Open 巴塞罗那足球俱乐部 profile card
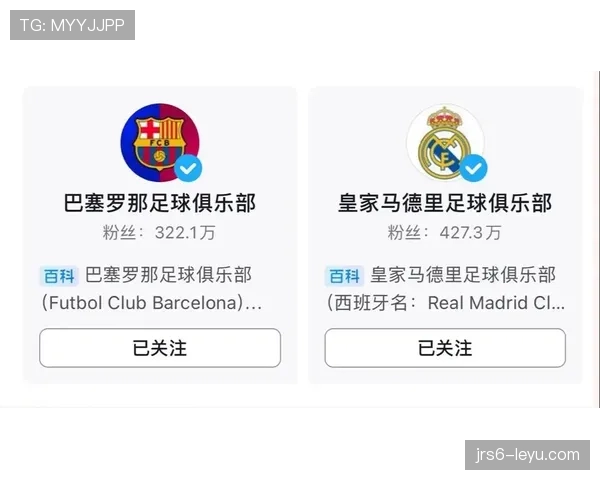 (x=160, y=203)
